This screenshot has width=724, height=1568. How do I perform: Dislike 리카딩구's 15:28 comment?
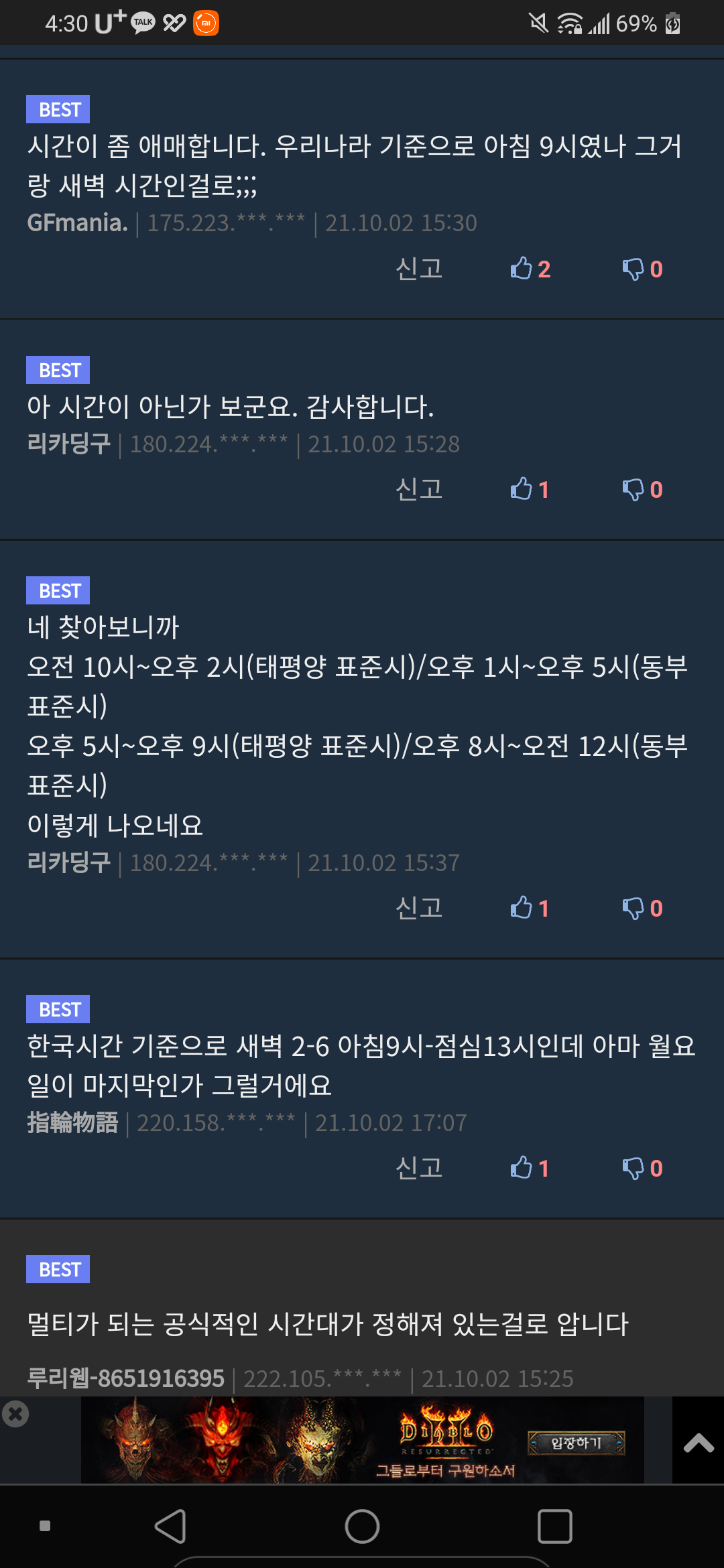click(642, 490)
